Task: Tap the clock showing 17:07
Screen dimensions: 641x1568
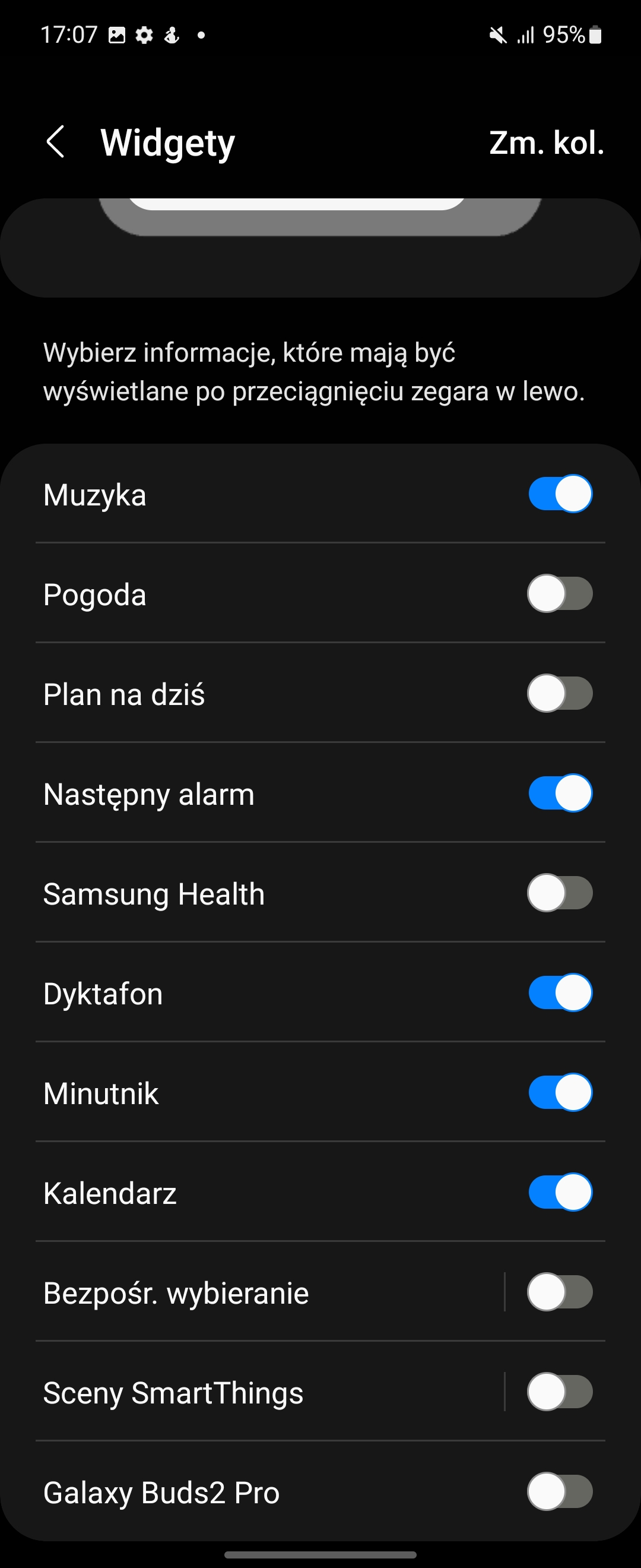Action: pos(69,34)
